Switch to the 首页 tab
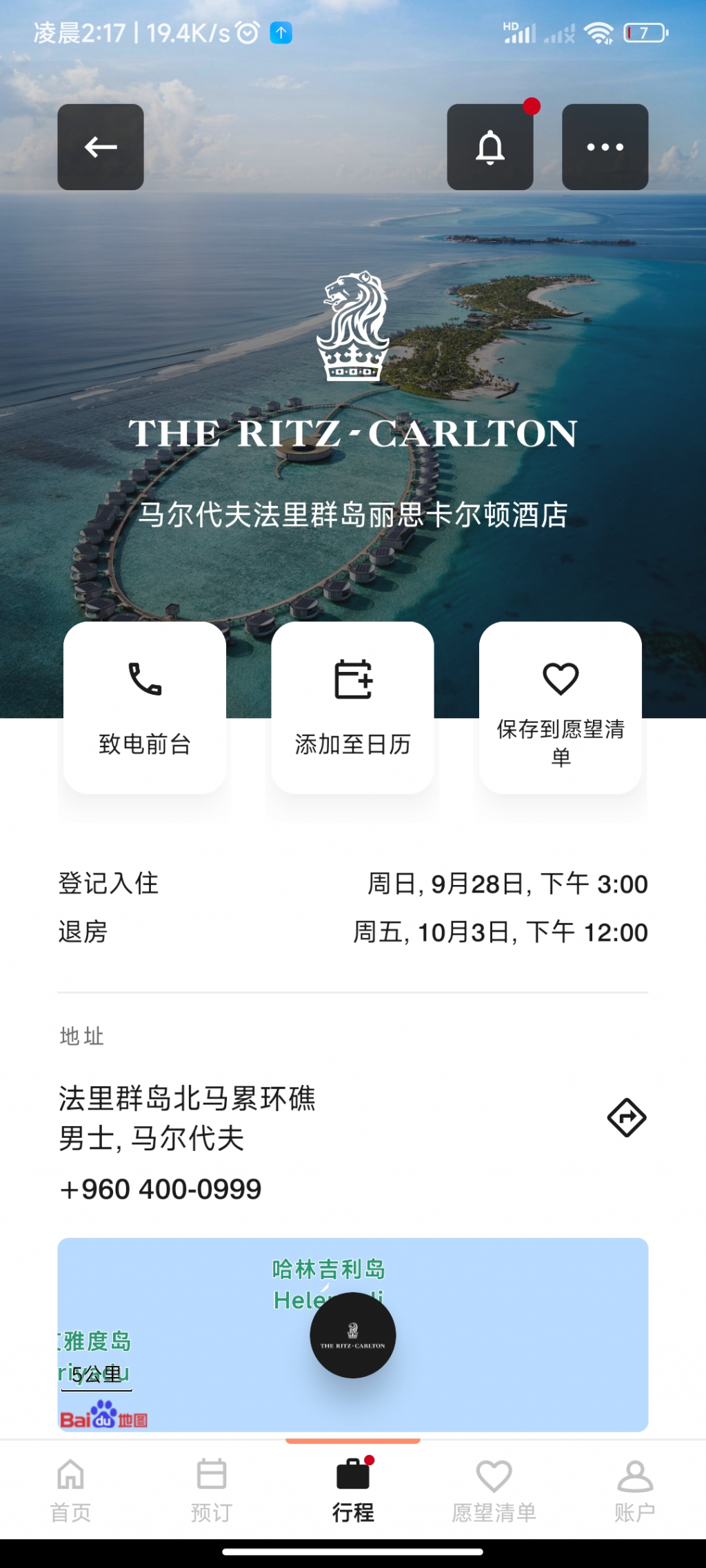 tap(70, 1489)
